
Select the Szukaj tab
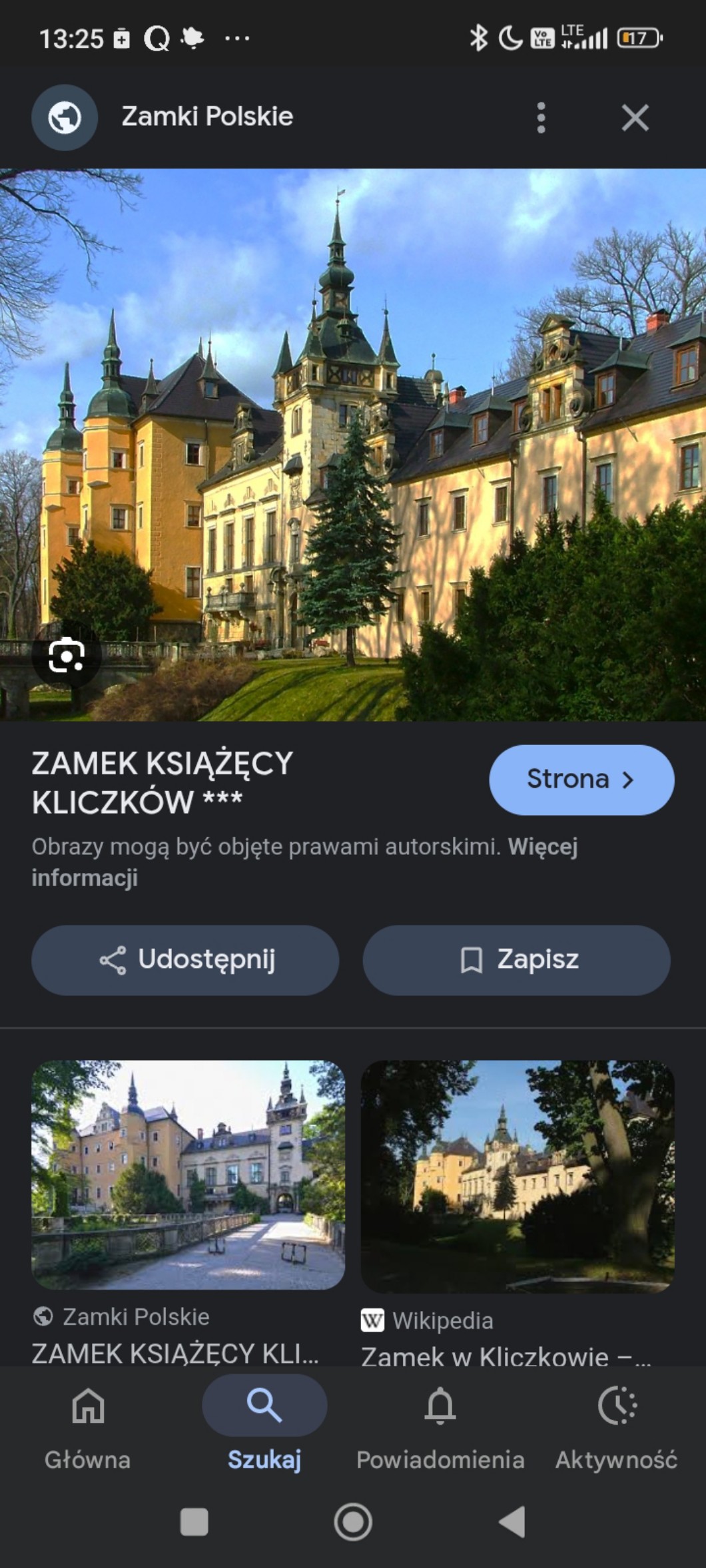tap(264, 1424)
